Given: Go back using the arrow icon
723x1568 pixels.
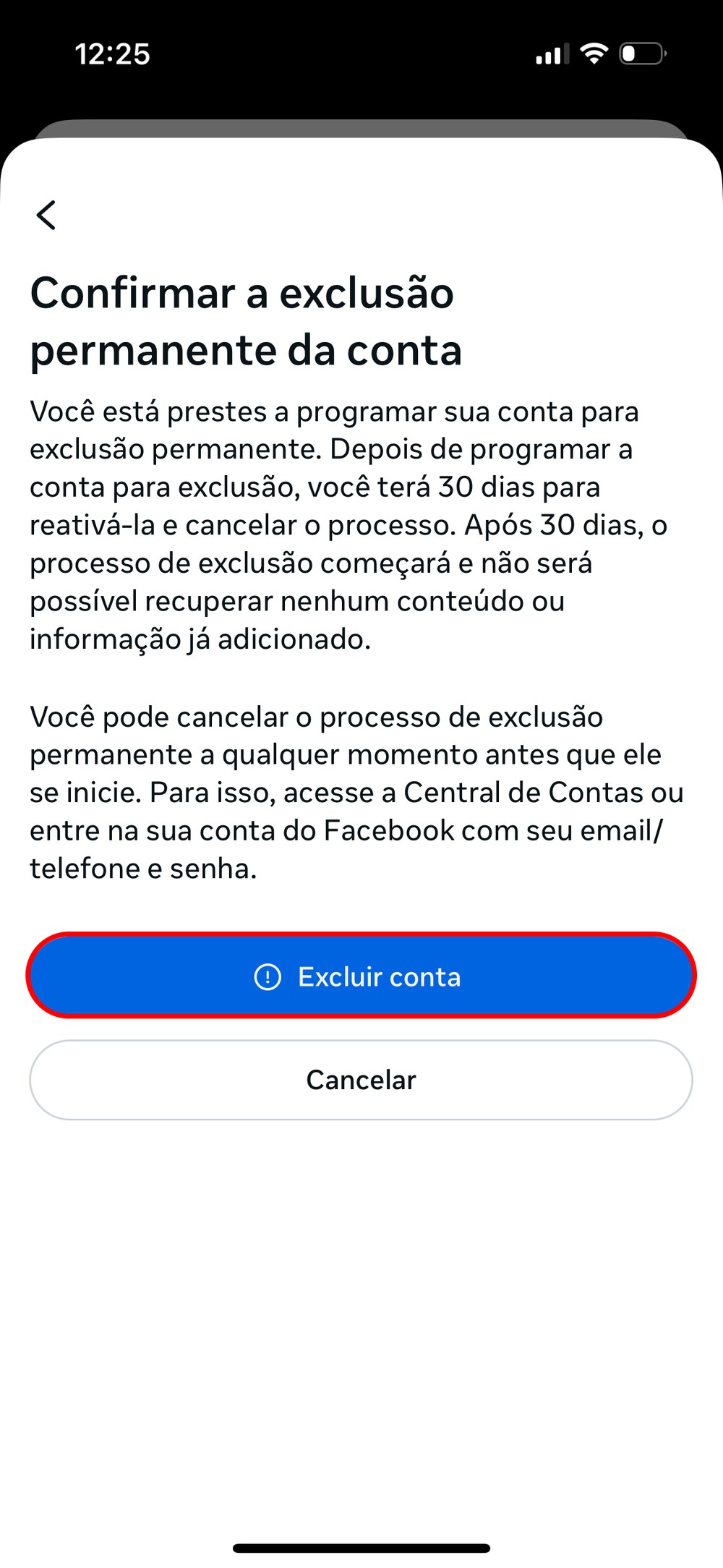Looking at the screenshot, I should (x=46, y=215).
